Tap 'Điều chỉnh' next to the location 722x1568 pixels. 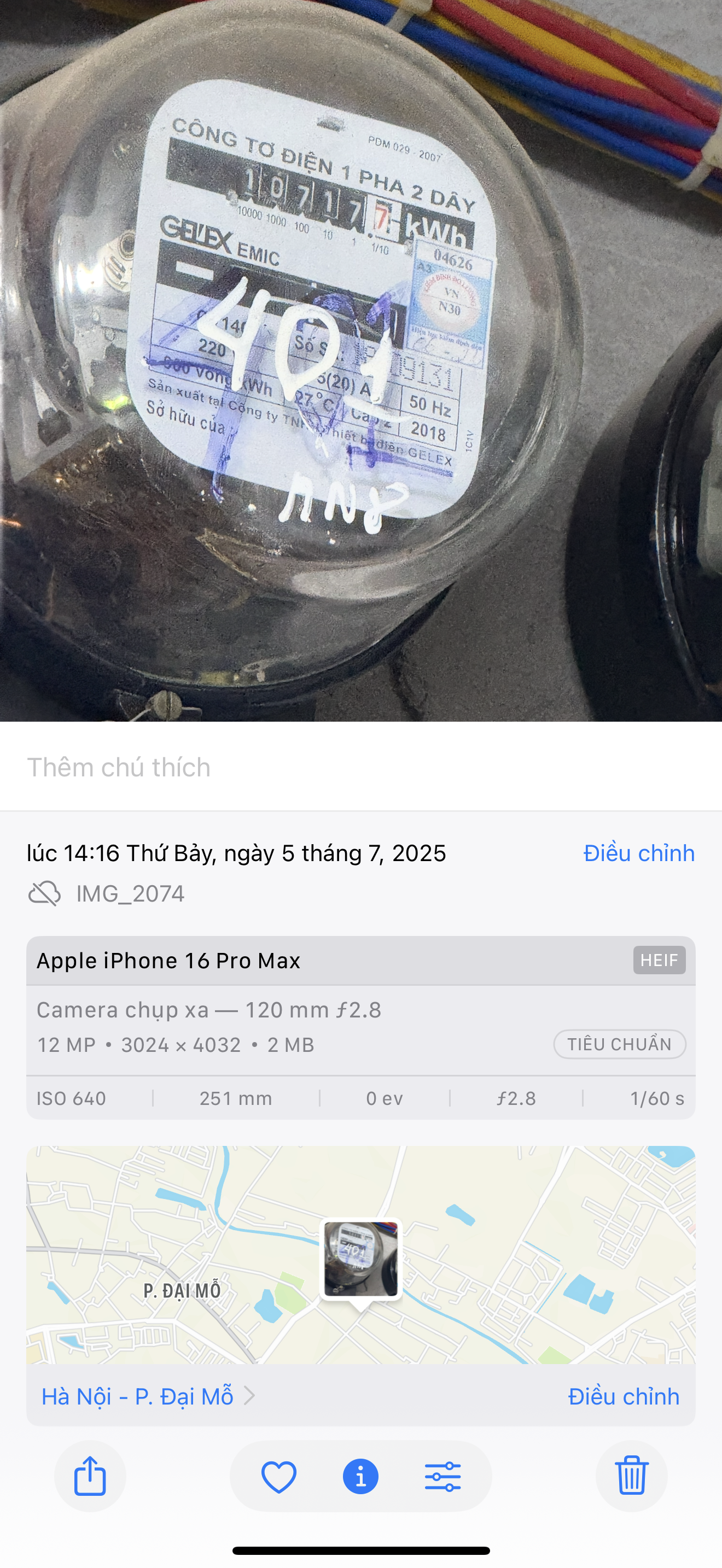[624, 1396]
